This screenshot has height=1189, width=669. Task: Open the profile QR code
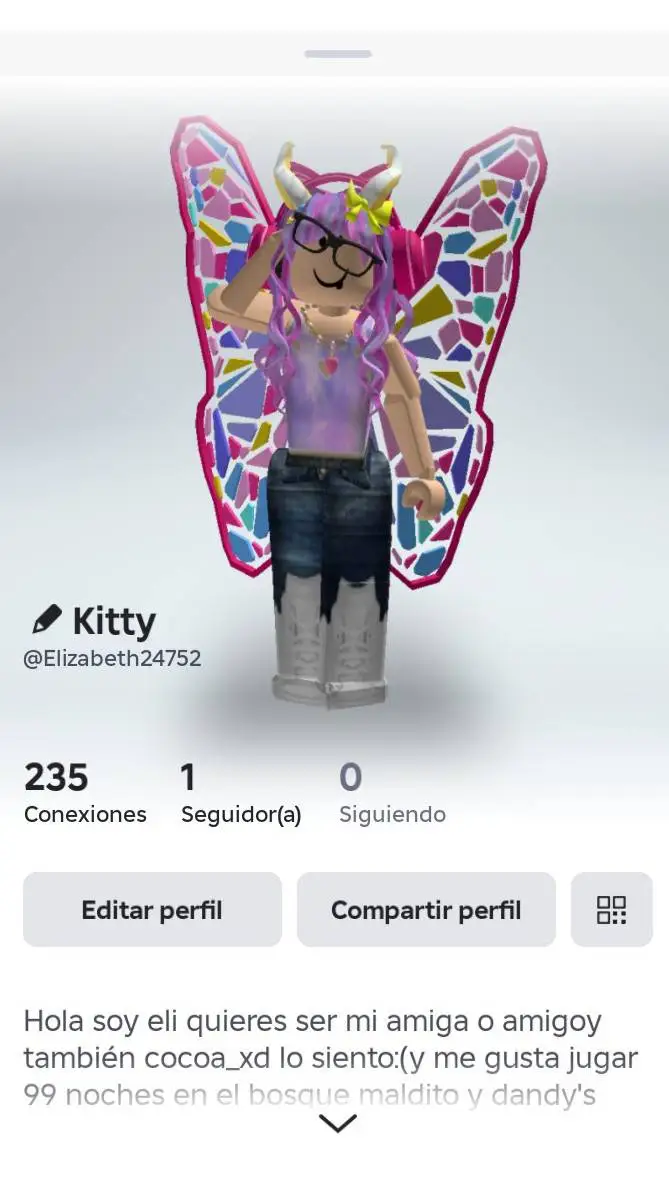click(x=611, y=910)
